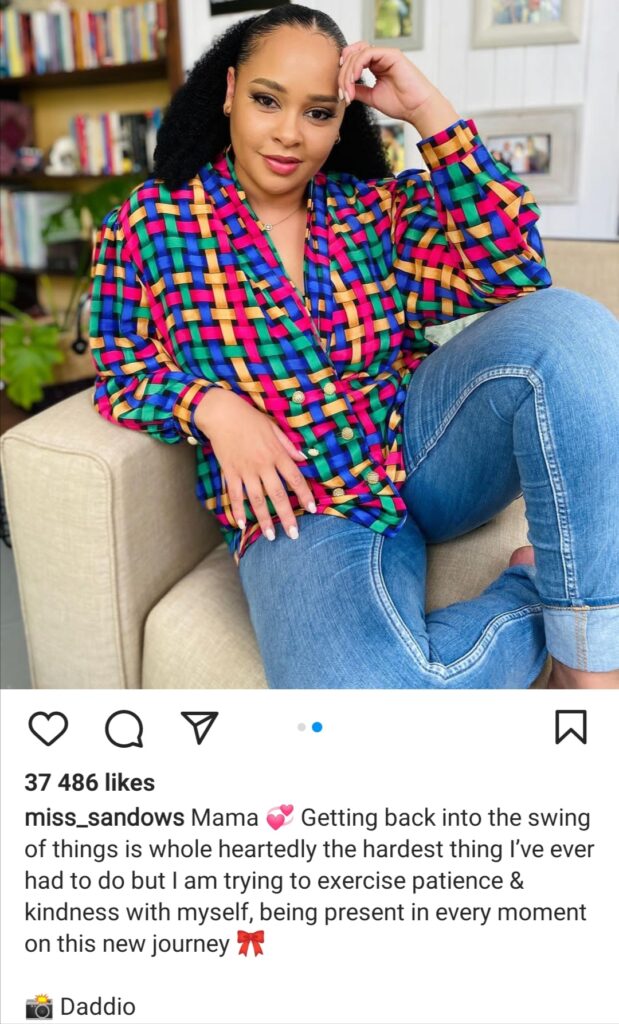Share the post via paper plane icon
This screenshot has width=619, height=1024.
[x=199, y=728]
